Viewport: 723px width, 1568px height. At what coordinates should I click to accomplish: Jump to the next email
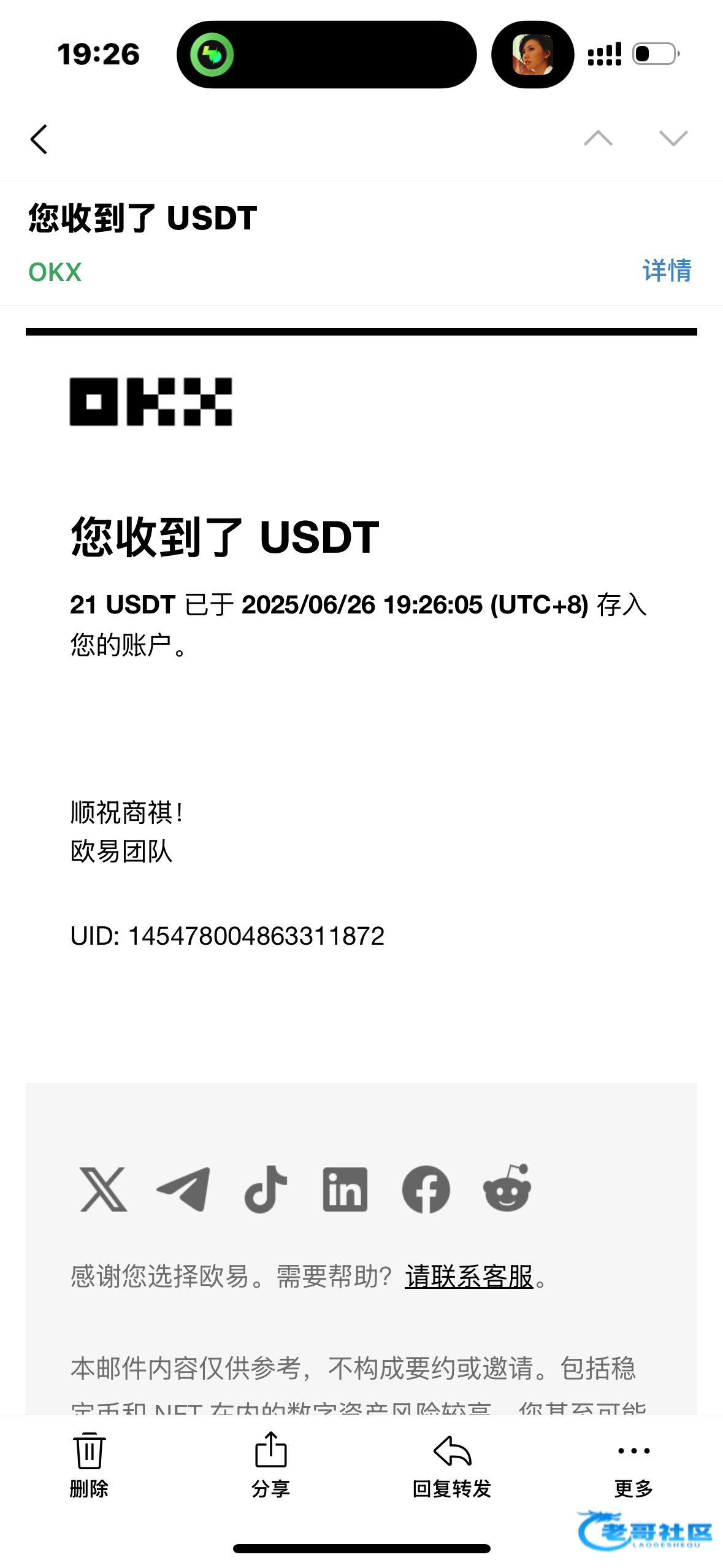(x=673, y=139)
